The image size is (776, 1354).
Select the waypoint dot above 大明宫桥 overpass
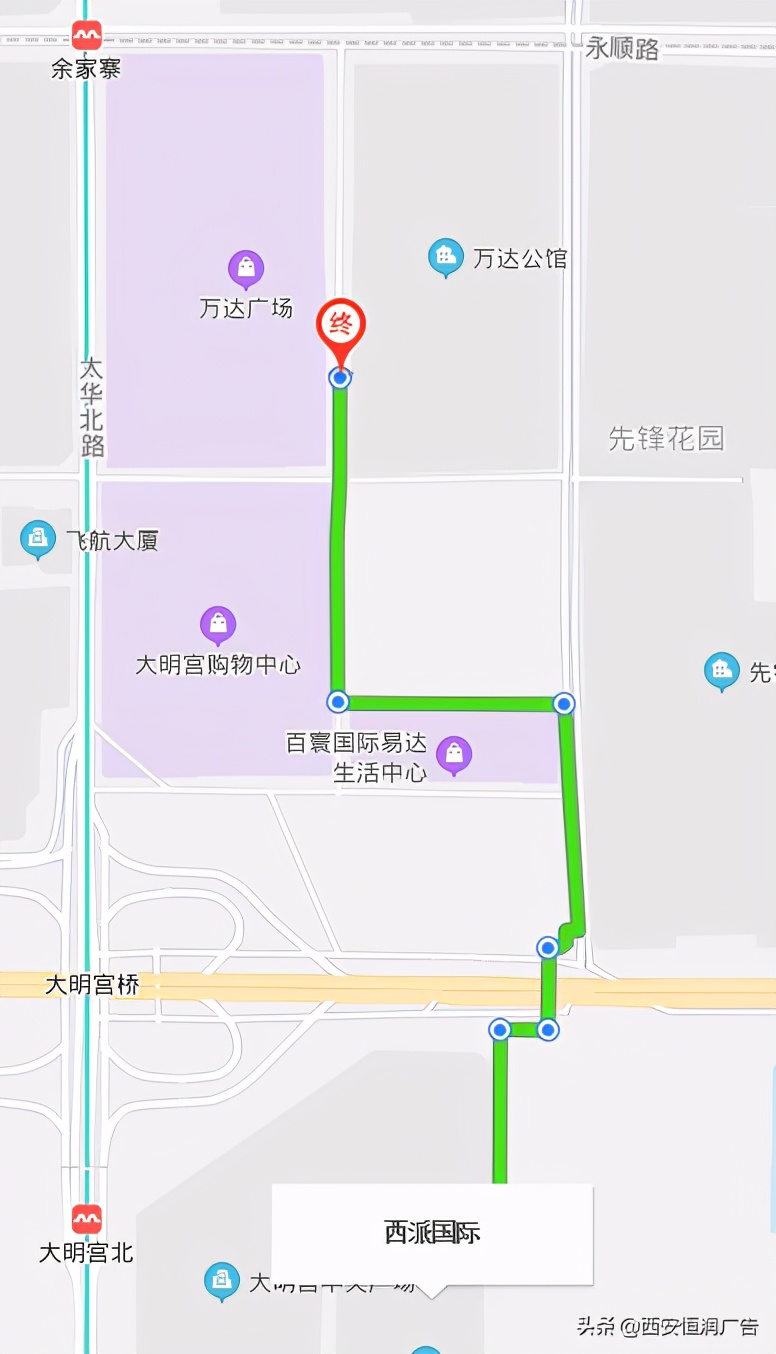pyautogui.click(x=548, y=947)
